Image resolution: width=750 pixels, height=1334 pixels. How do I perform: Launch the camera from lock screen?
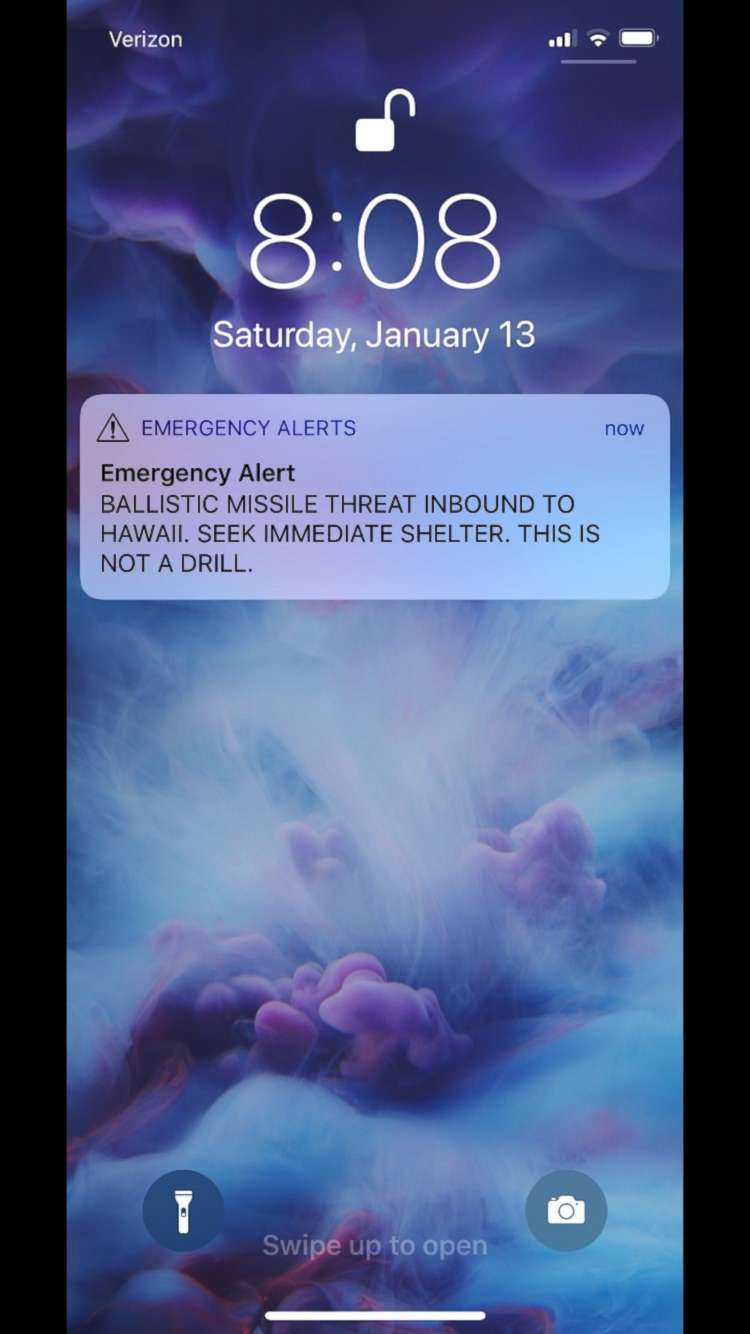566,1211
